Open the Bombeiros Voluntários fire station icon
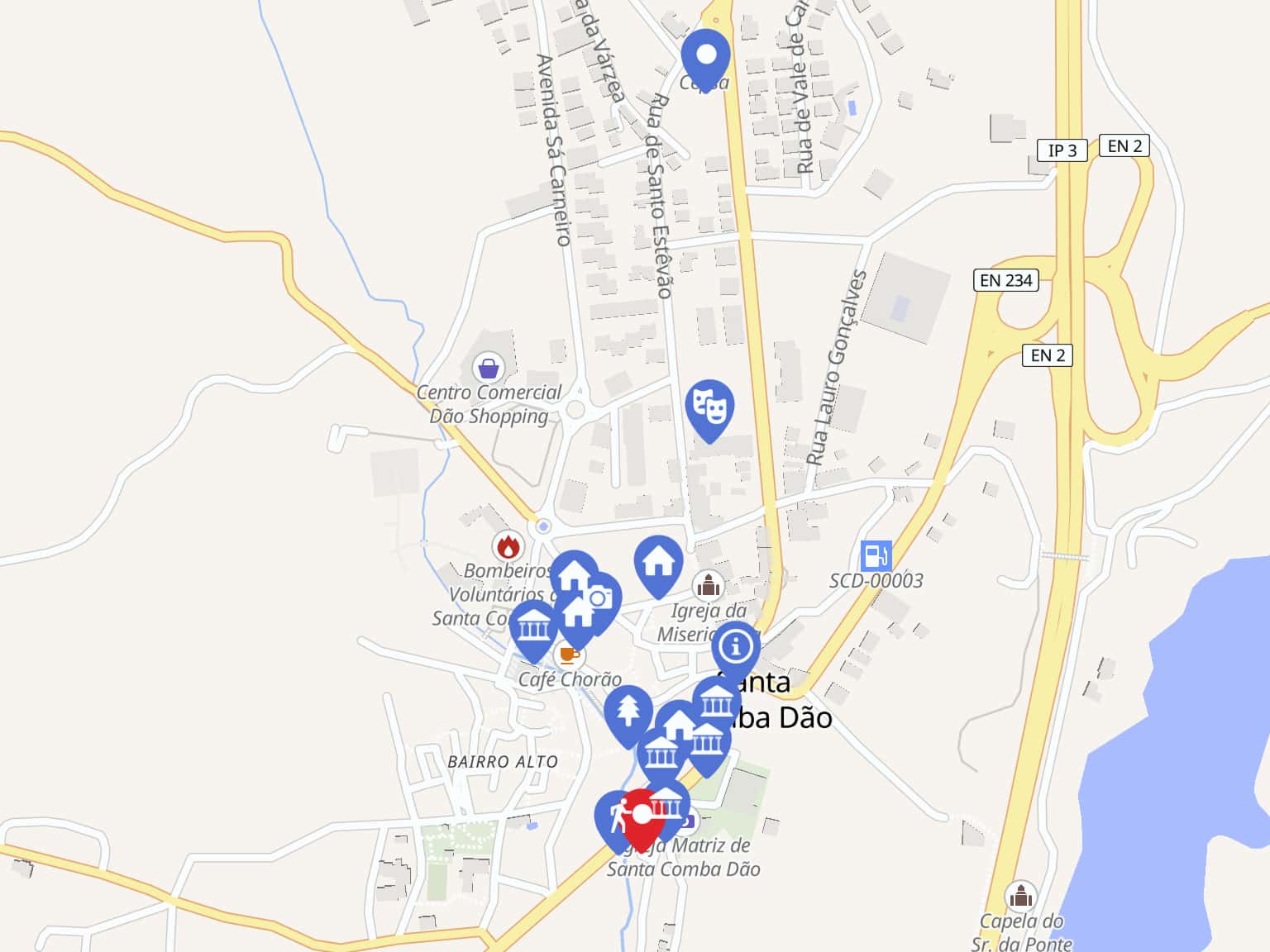Screen dimensions: 1270x952 coord(508,546)
